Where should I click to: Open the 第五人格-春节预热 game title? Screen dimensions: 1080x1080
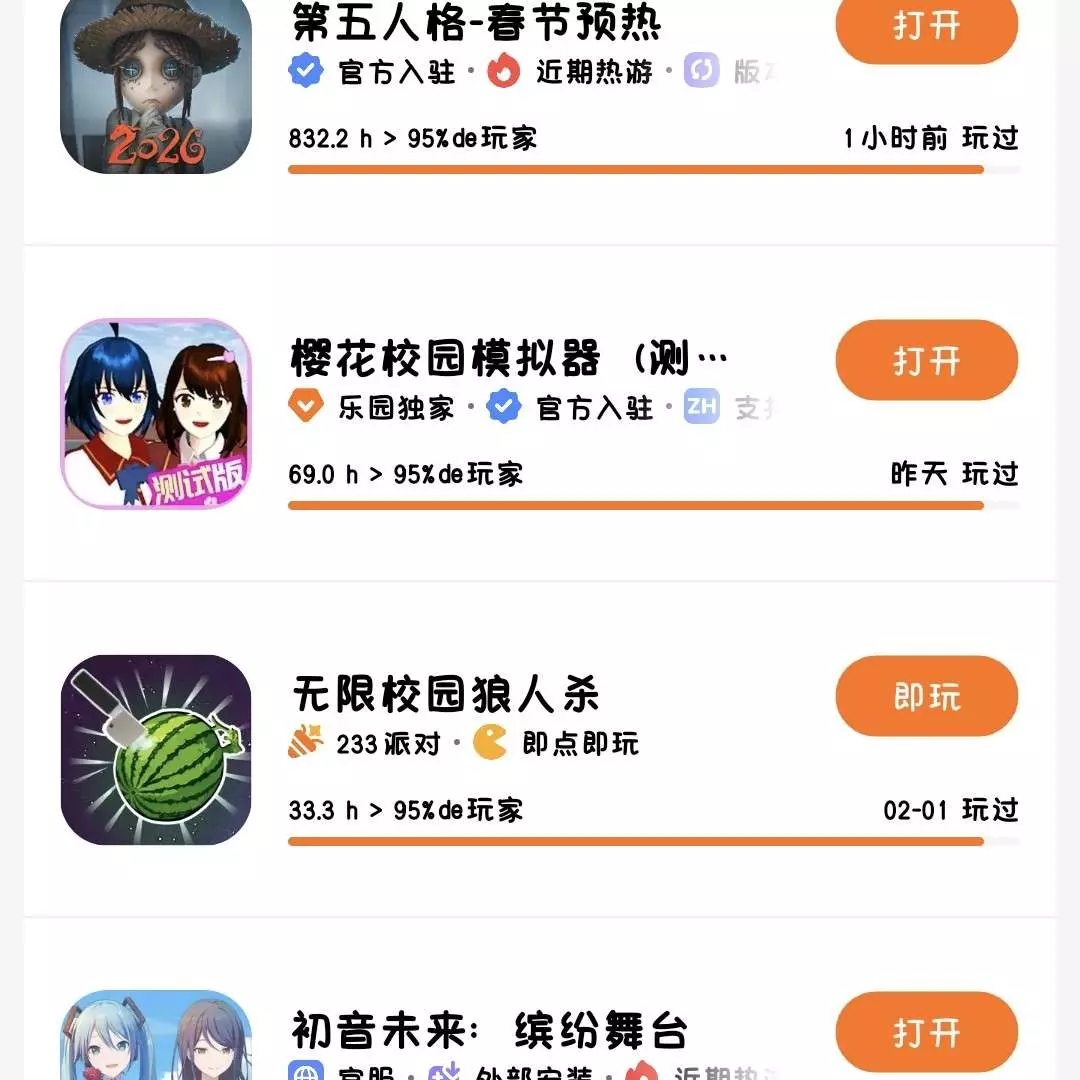476,24
